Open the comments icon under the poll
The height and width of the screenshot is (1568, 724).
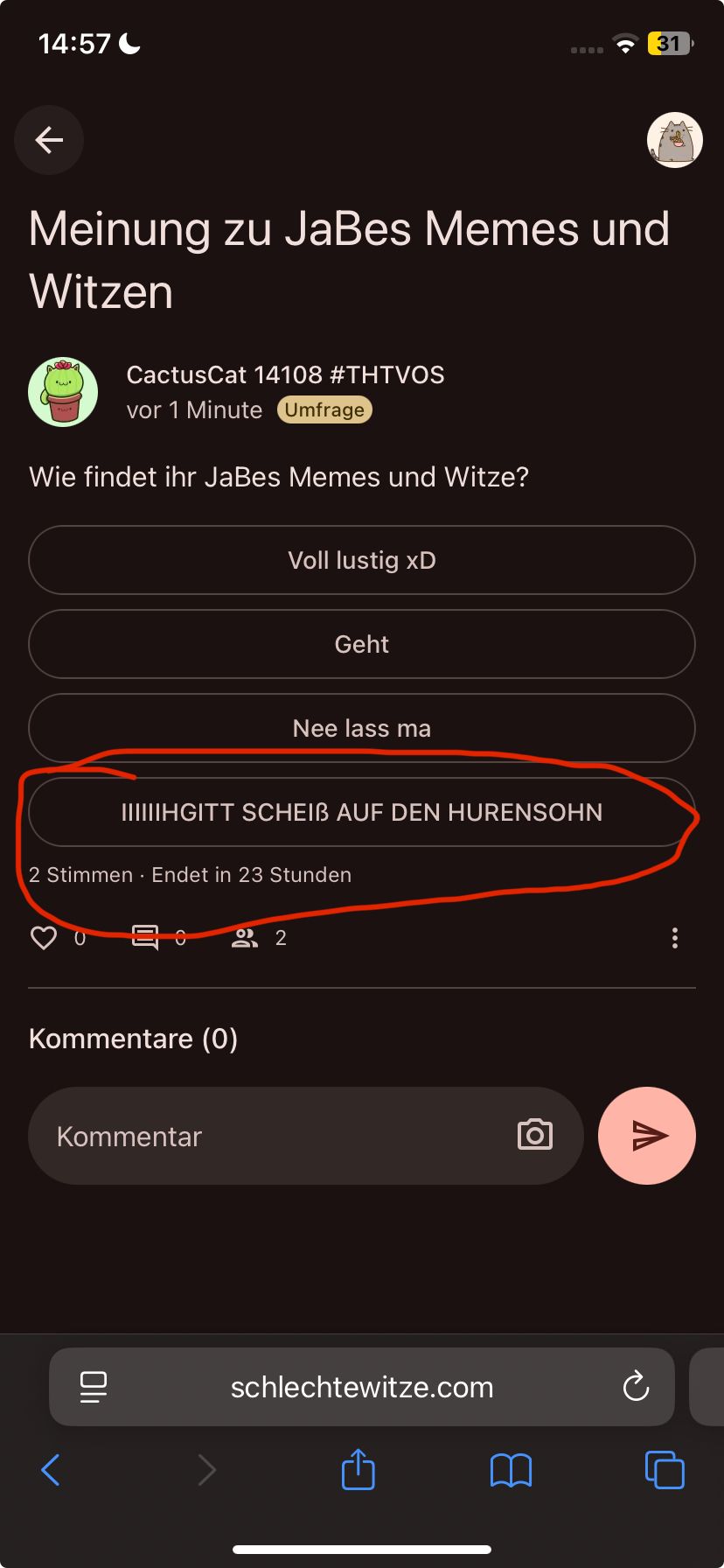tap(145, 938)
